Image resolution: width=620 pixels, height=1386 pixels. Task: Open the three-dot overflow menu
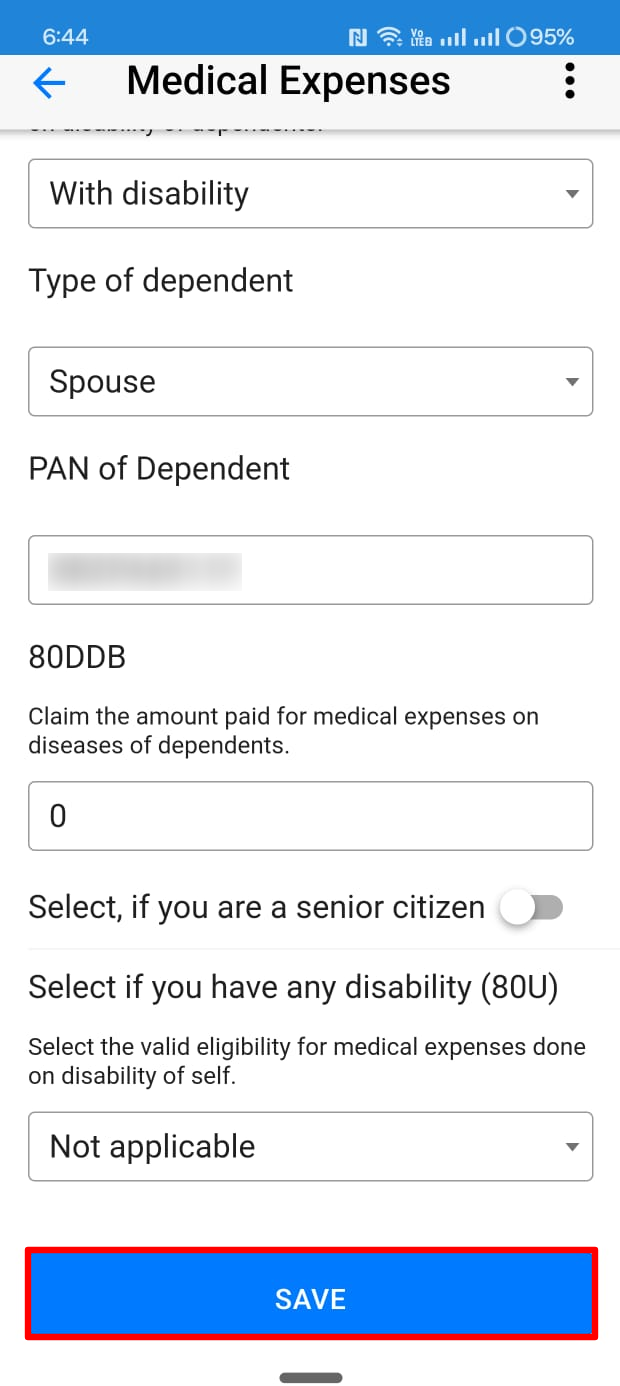(570, 81)
